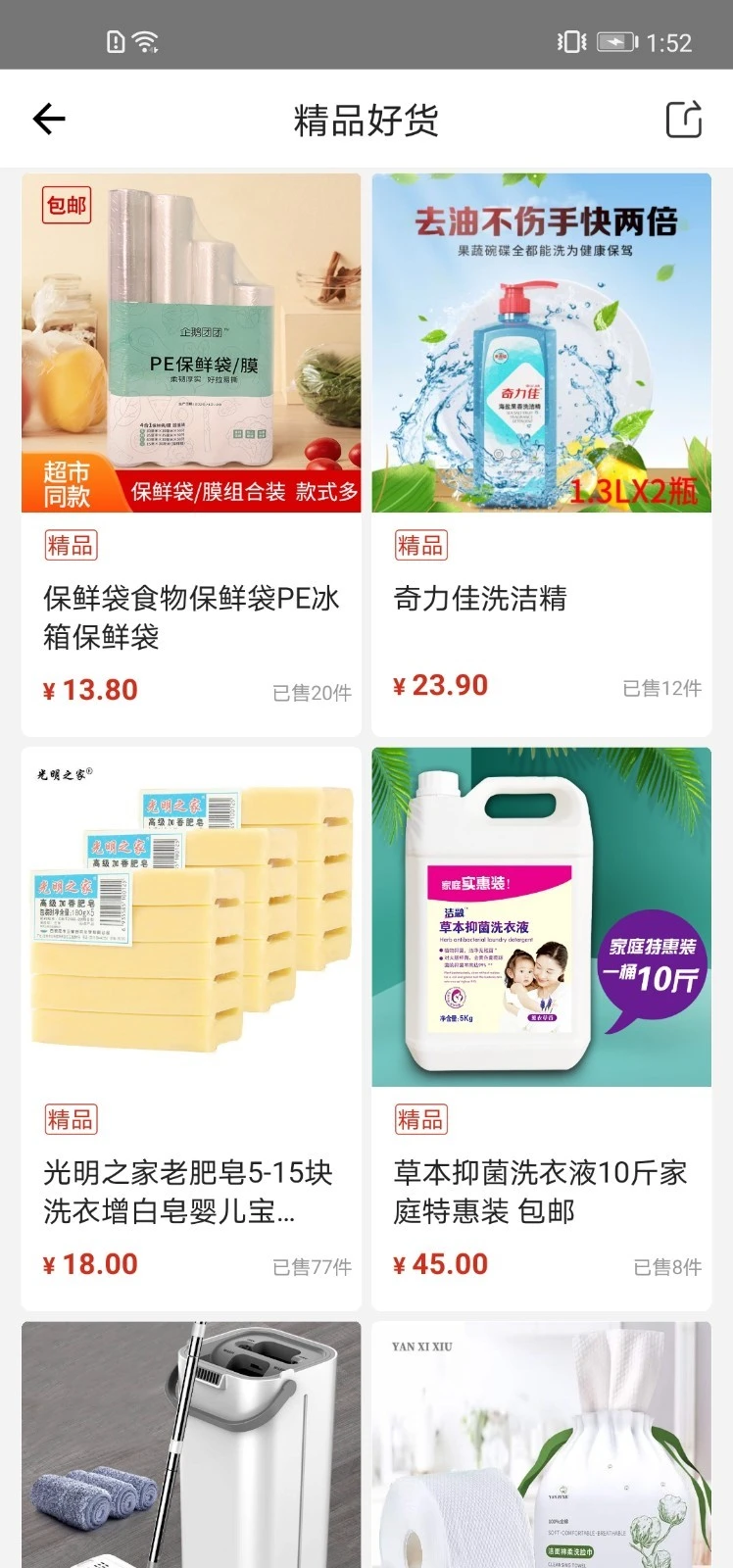733x1568 pixels.
Task: Open the mop bucket product thumbnail
Action: [x=191, y=1441]
